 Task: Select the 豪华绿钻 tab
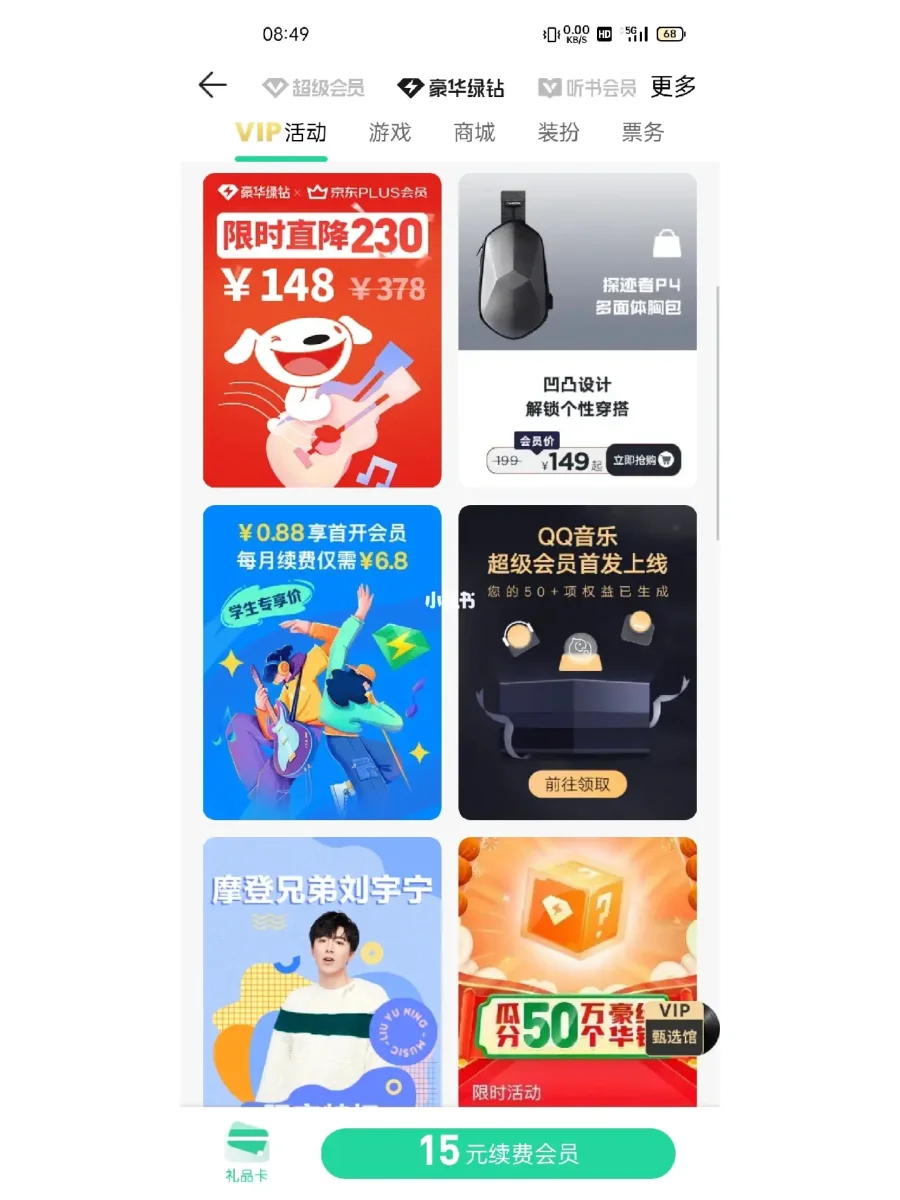coord(451,88)
